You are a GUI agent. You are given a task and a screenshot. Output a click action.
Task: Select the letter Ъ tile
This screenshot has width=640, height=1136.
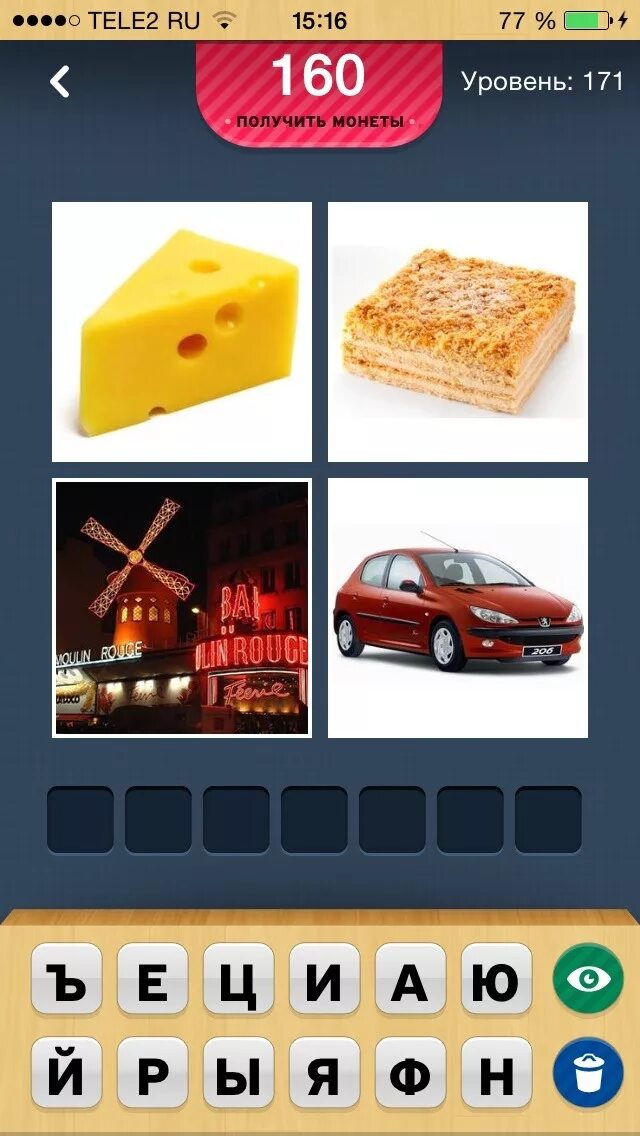66,981
